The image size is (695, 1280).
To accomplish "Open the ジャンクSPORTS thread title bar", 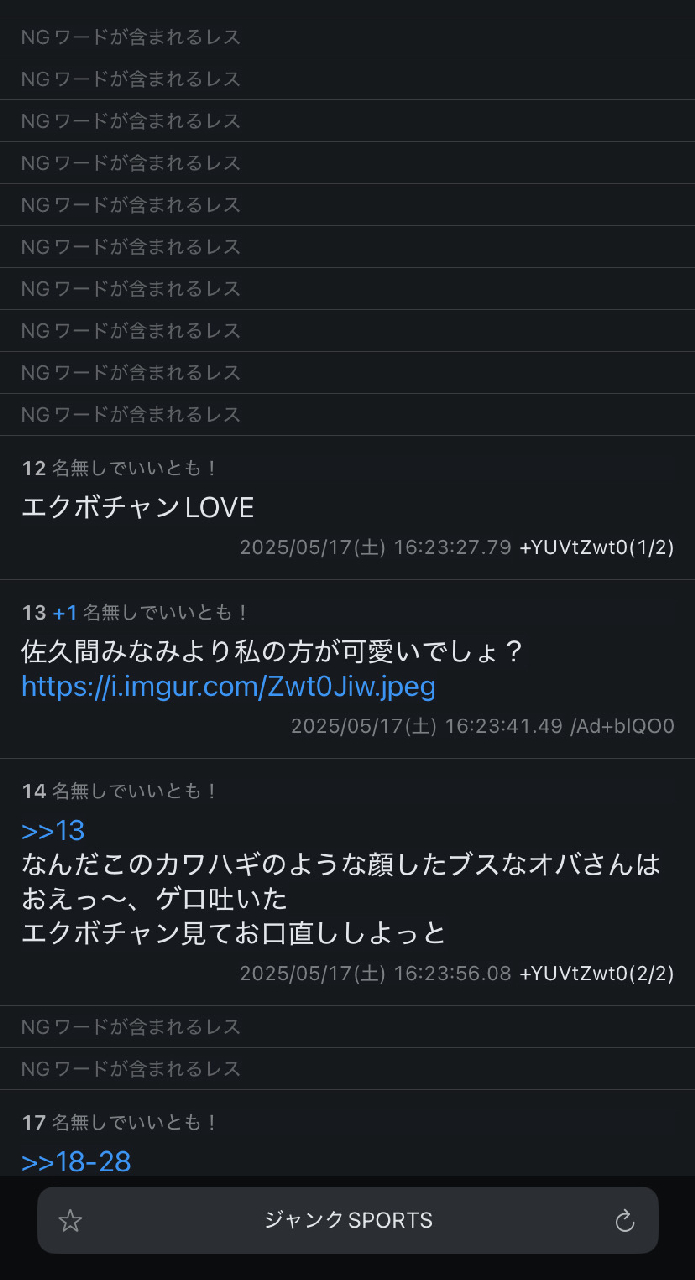I will [x=348, y=1220].
